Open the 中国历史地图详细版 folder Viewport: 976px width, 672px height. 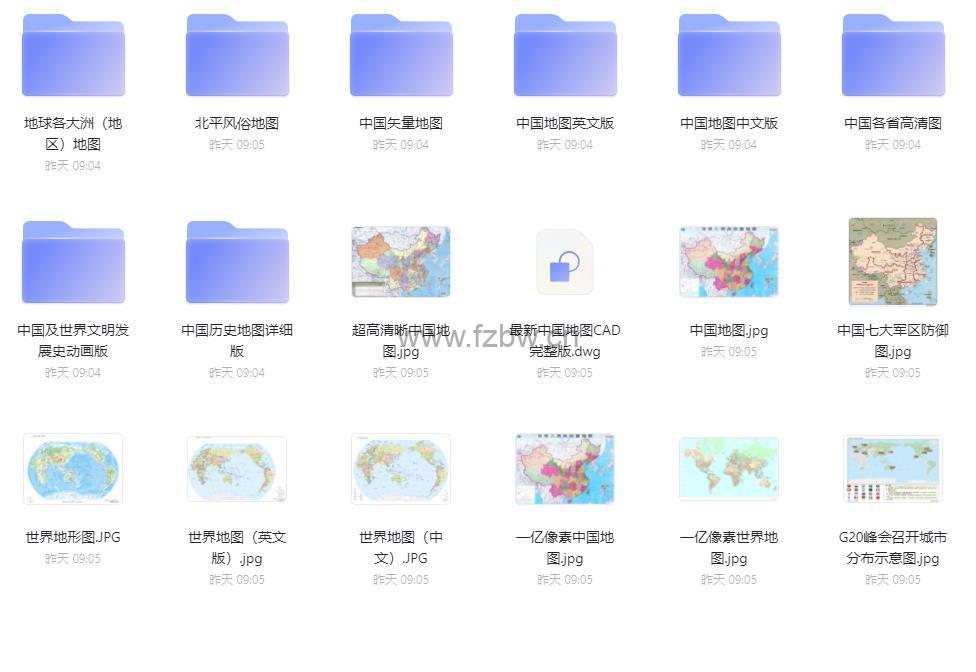coord(237,263)
